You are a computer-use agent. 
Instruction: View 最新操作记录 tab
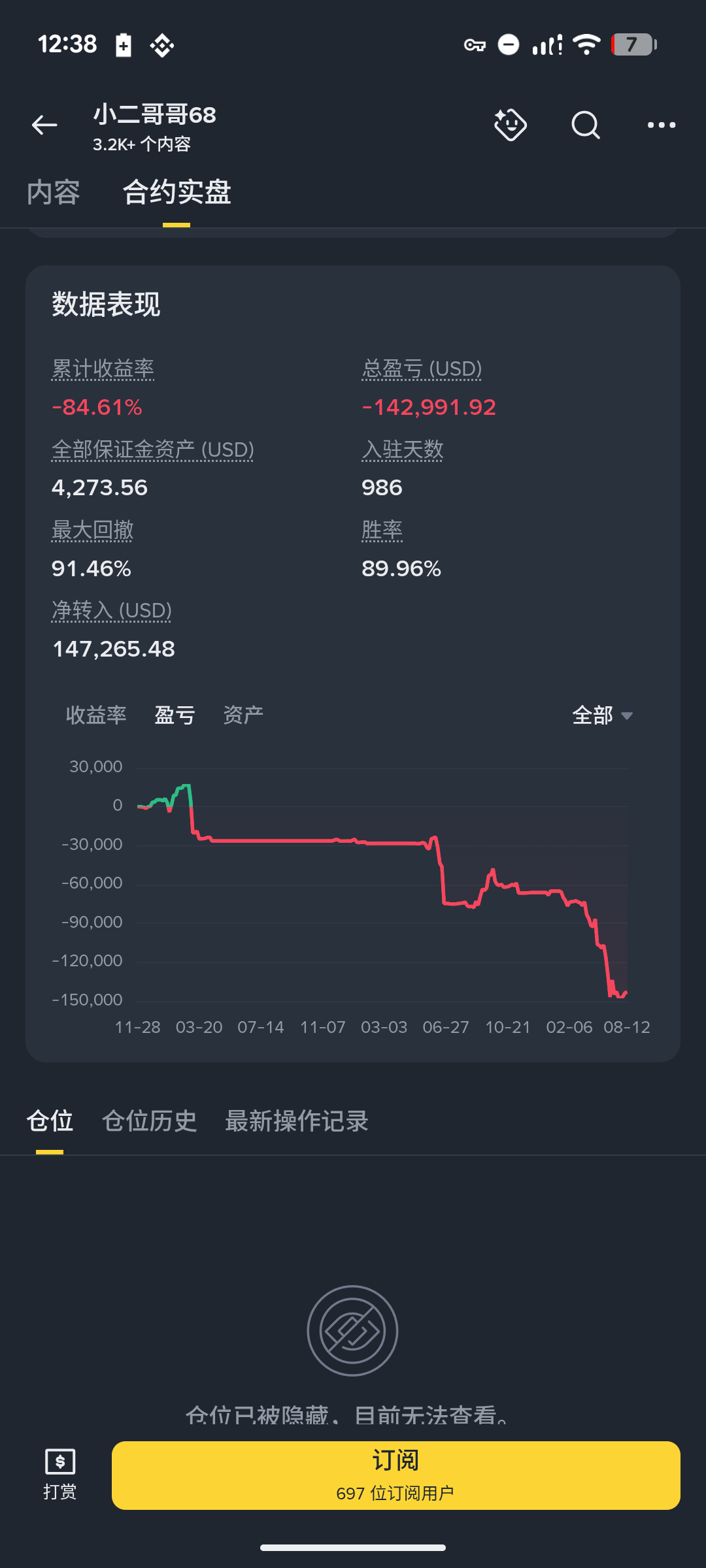[297, 1121]
